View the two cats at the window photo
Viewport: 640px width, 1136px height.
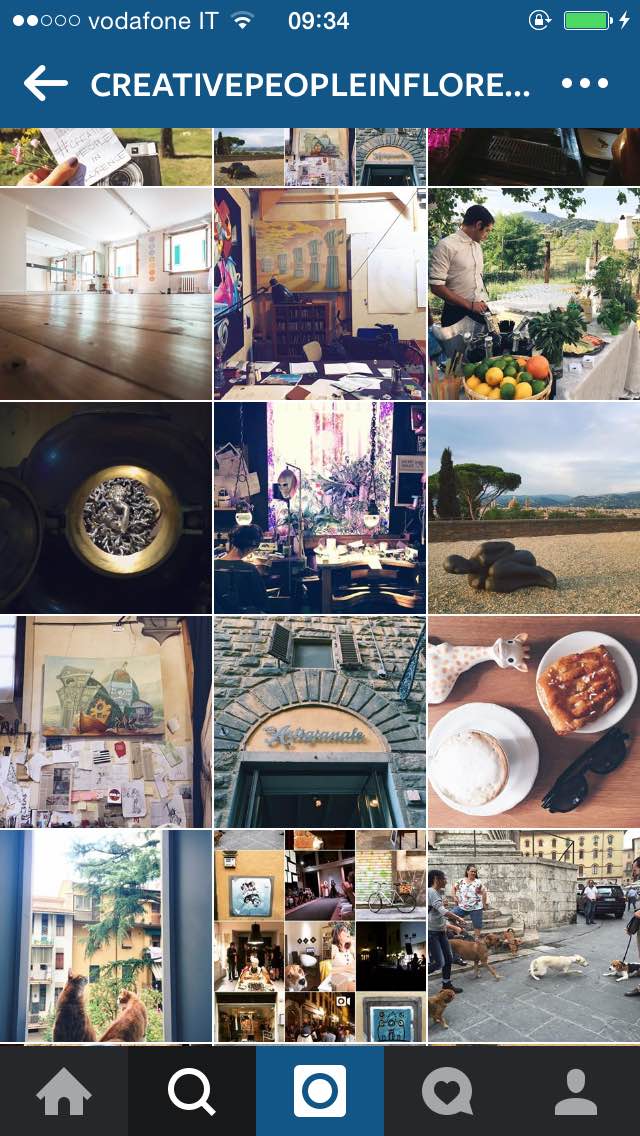(x=105, y=936)
